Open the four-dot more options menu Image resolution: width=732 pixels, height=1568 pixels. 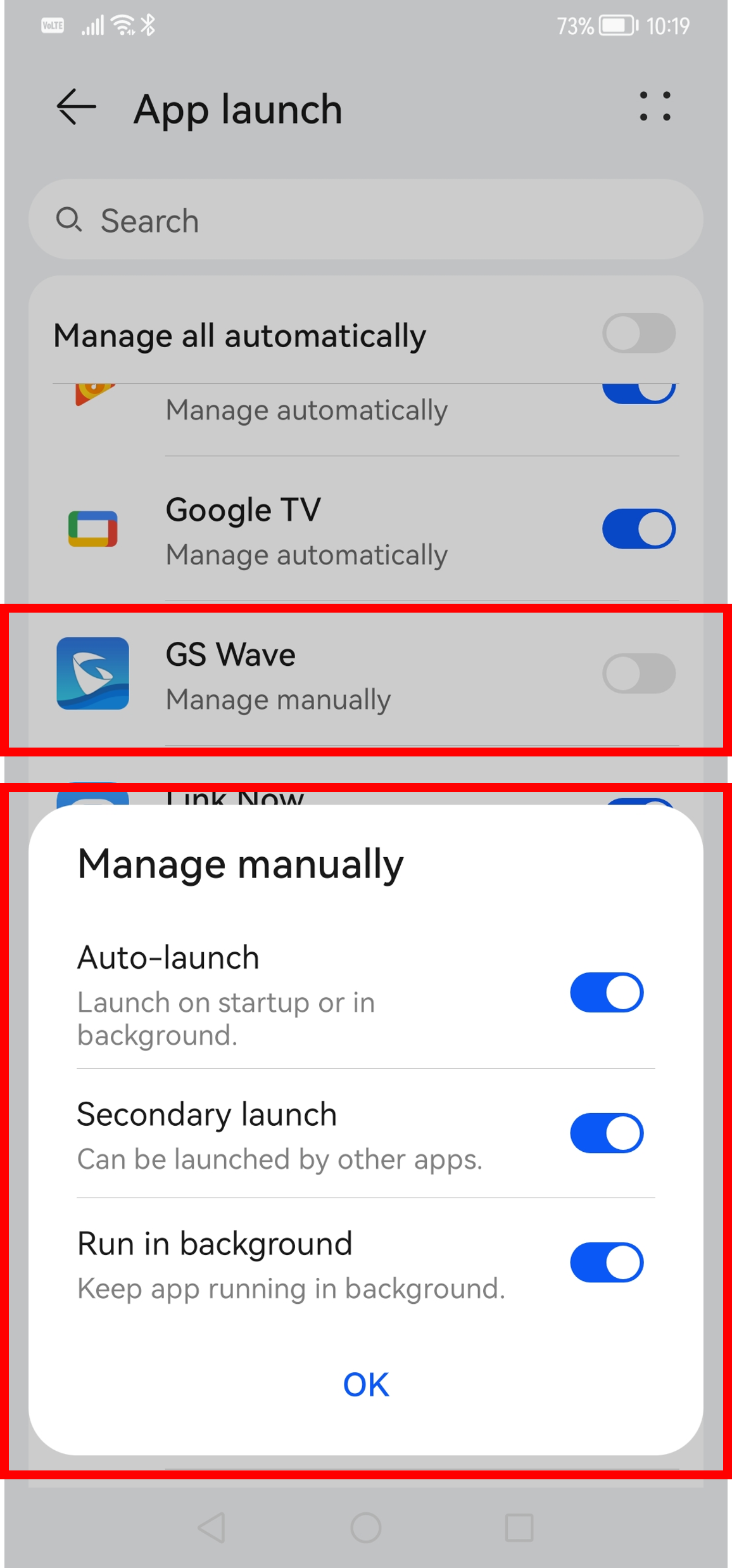[655, 106]
